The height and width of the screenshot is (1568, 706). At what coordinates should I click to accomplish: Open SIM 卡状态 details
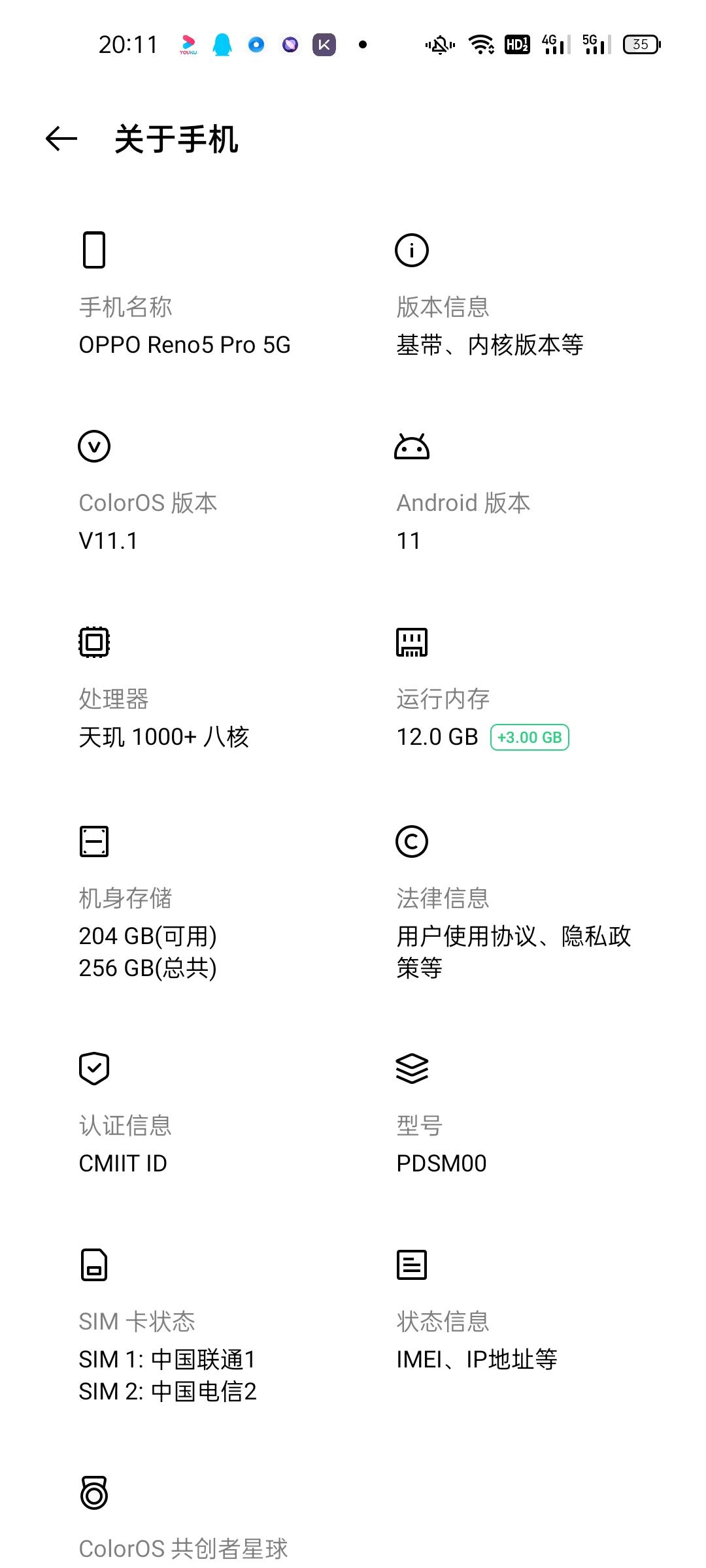click(167, 1356)
